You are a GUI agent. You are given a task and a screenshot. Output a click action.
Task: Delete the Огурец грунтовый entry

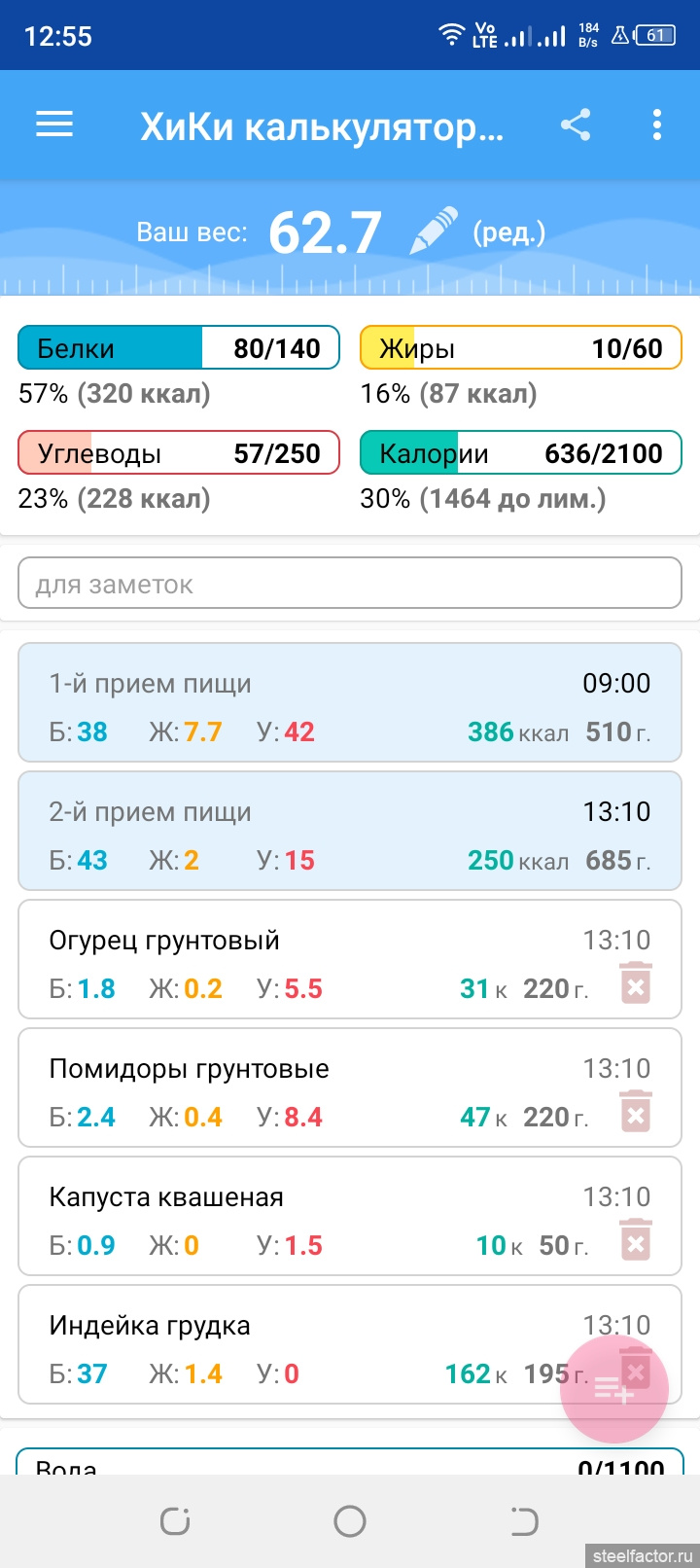[x=635, y=983]
